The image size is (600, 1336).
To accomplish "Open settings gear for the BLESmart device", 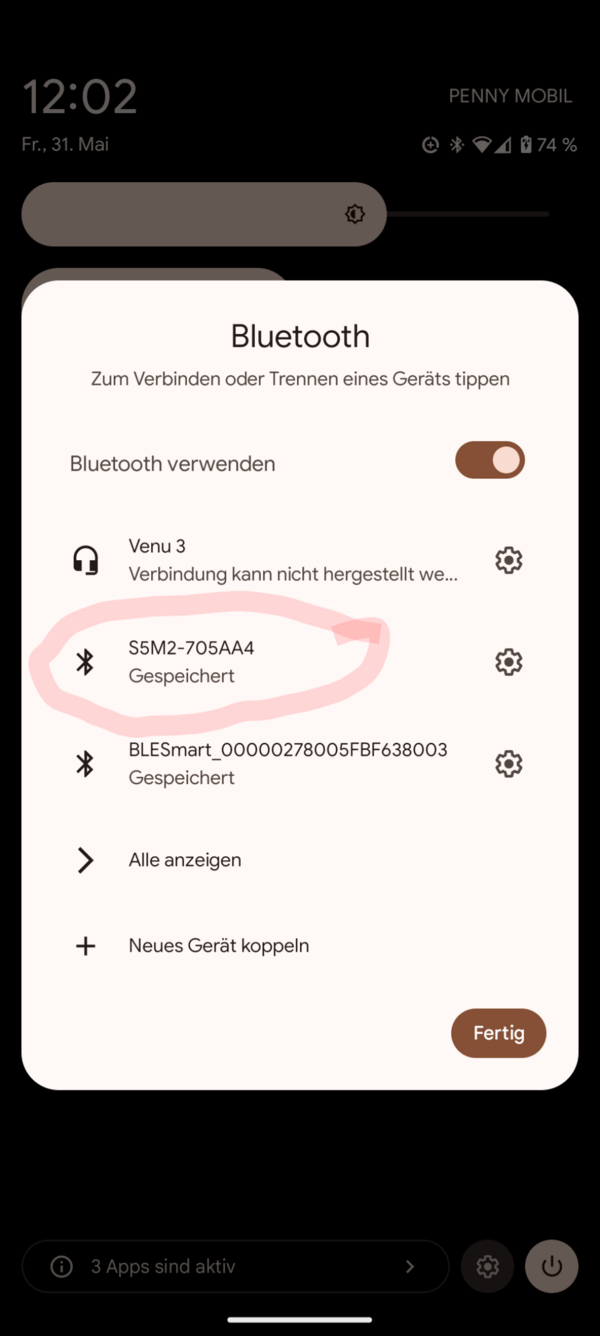I will click(x=508, y=764).
